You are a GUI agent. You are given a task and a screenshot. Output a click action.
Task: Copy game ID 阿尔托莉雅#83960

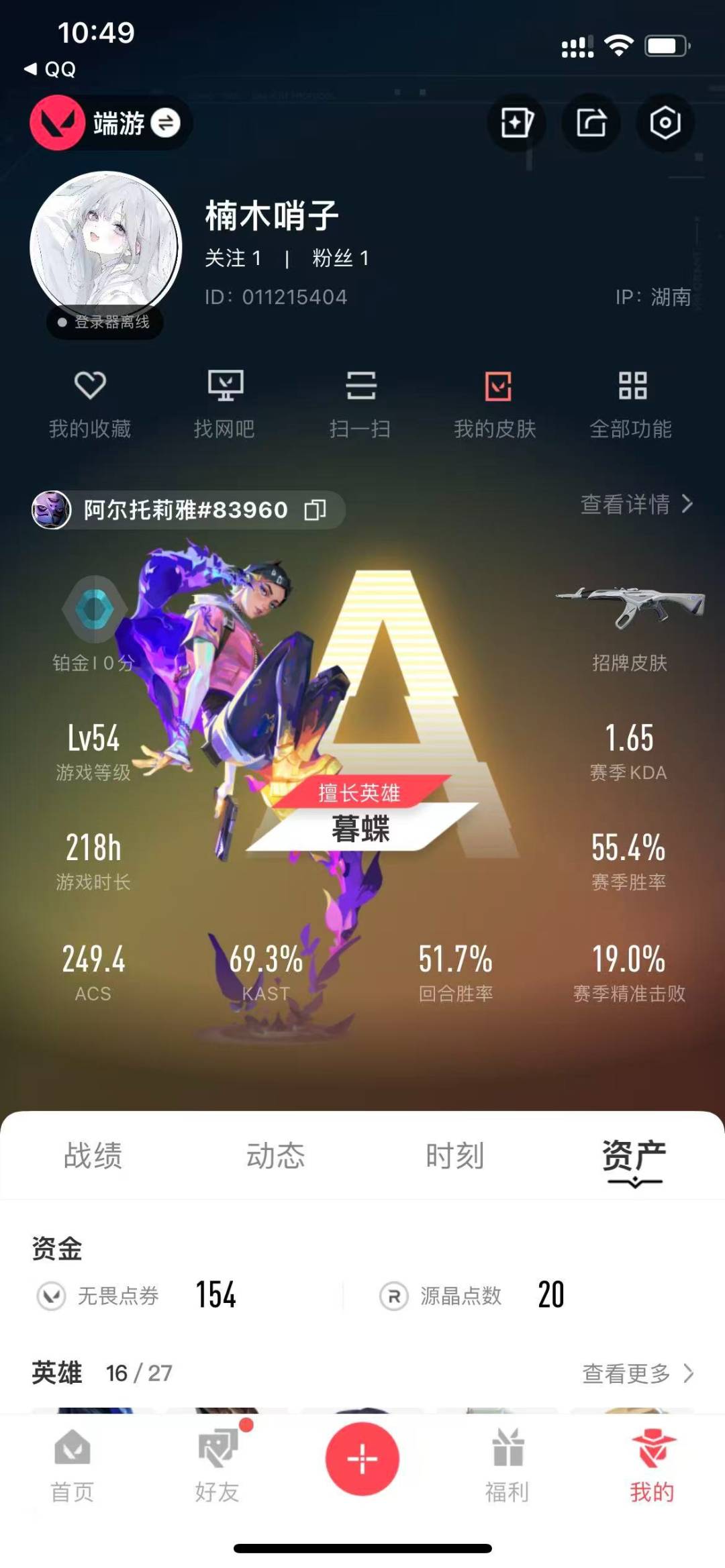(x=315, y=510)
